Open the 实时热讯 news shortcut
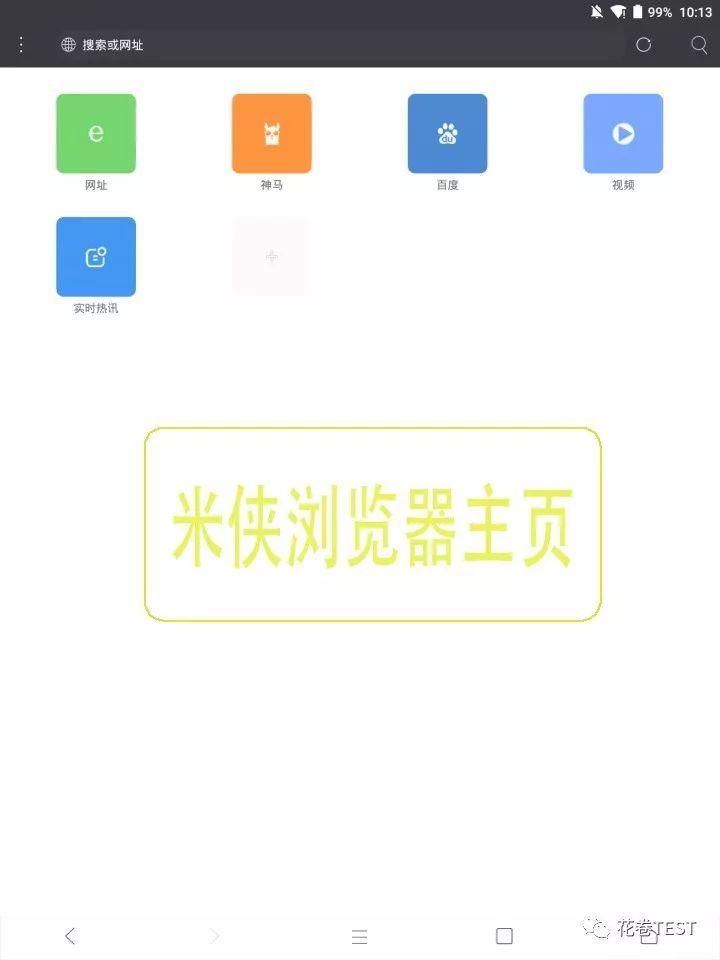The width and height of the screenshot is (720, 960). coord(96,257)
